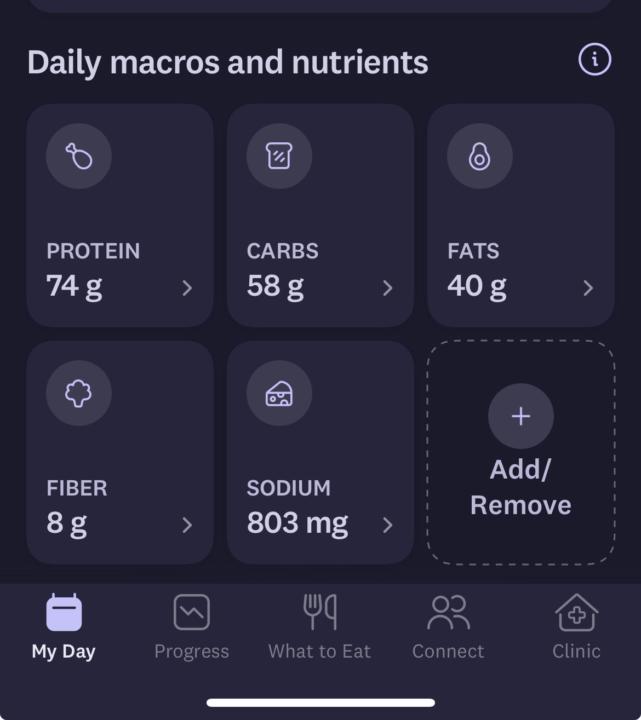Open the Fiber card
Viewport: 641px width, 720px height.
coord(120,452)
